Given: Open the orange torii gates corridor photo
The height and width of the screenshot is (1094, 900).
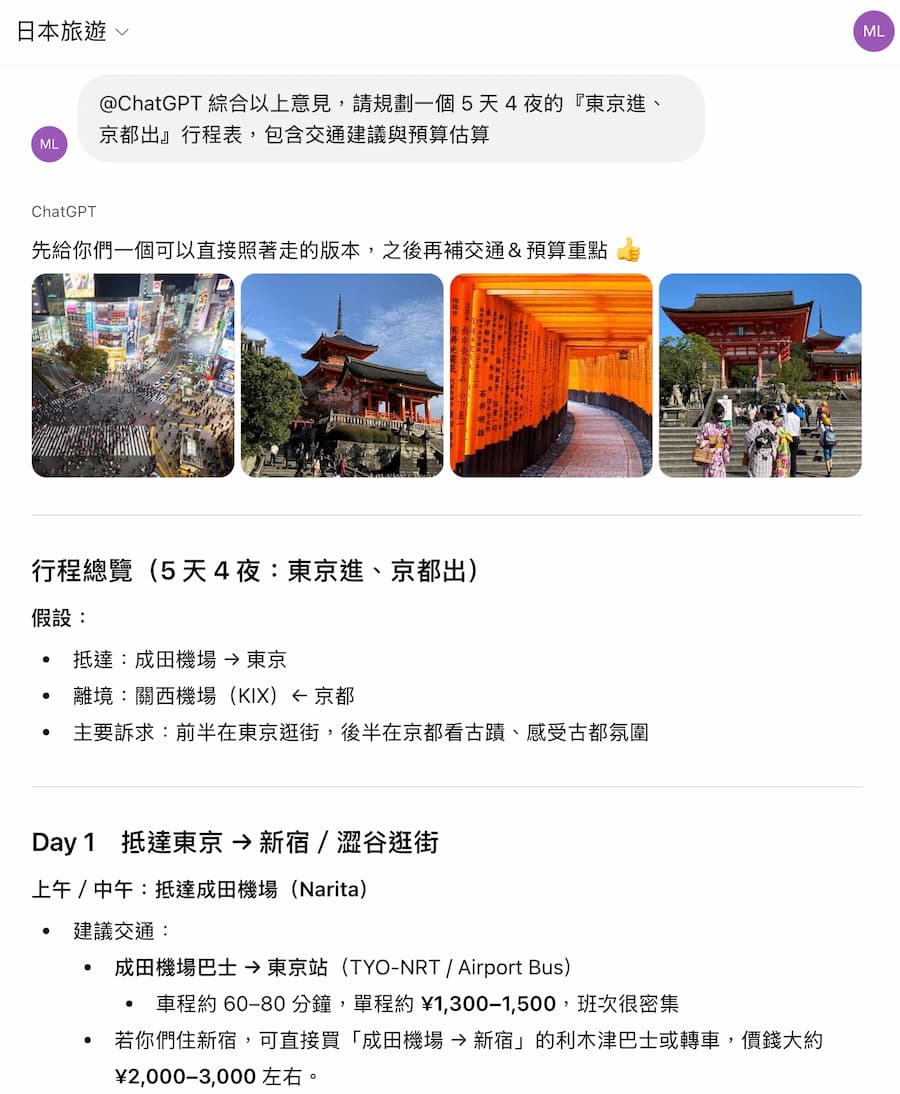Looking at the screenshot, I should tap(551, 376).
